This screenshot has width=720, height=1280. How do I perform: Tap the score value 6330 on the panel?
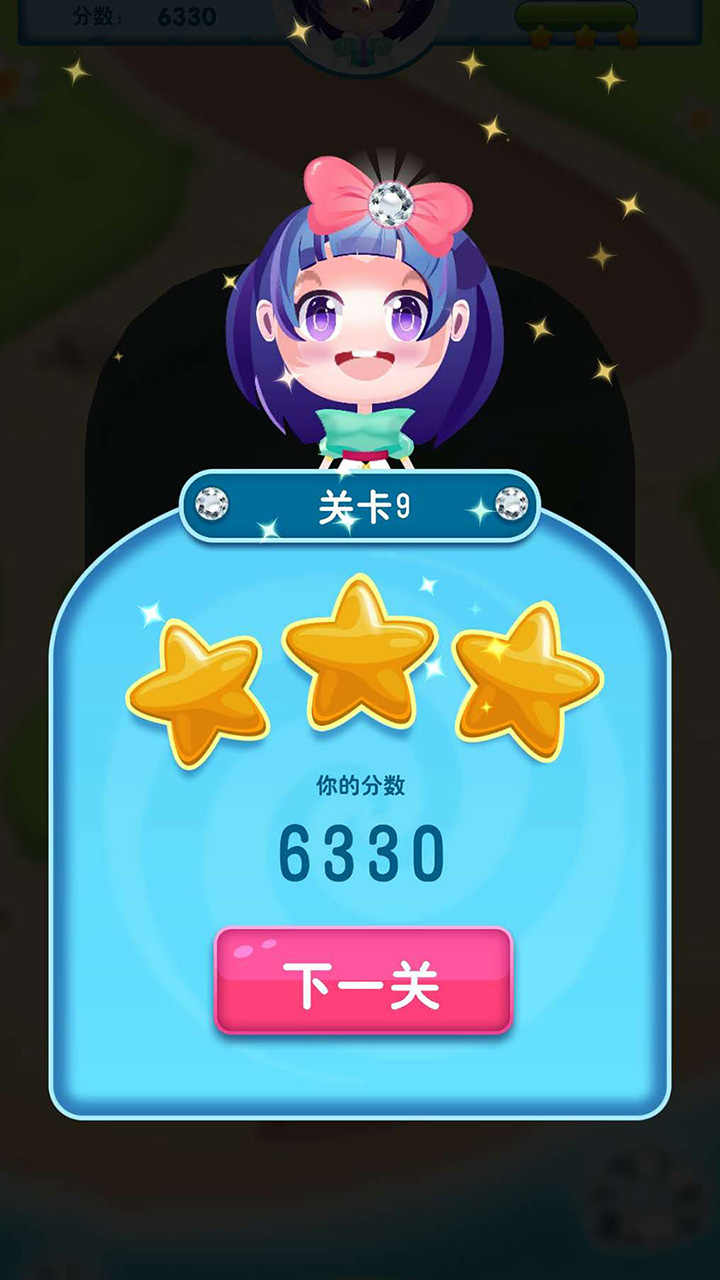360,850
